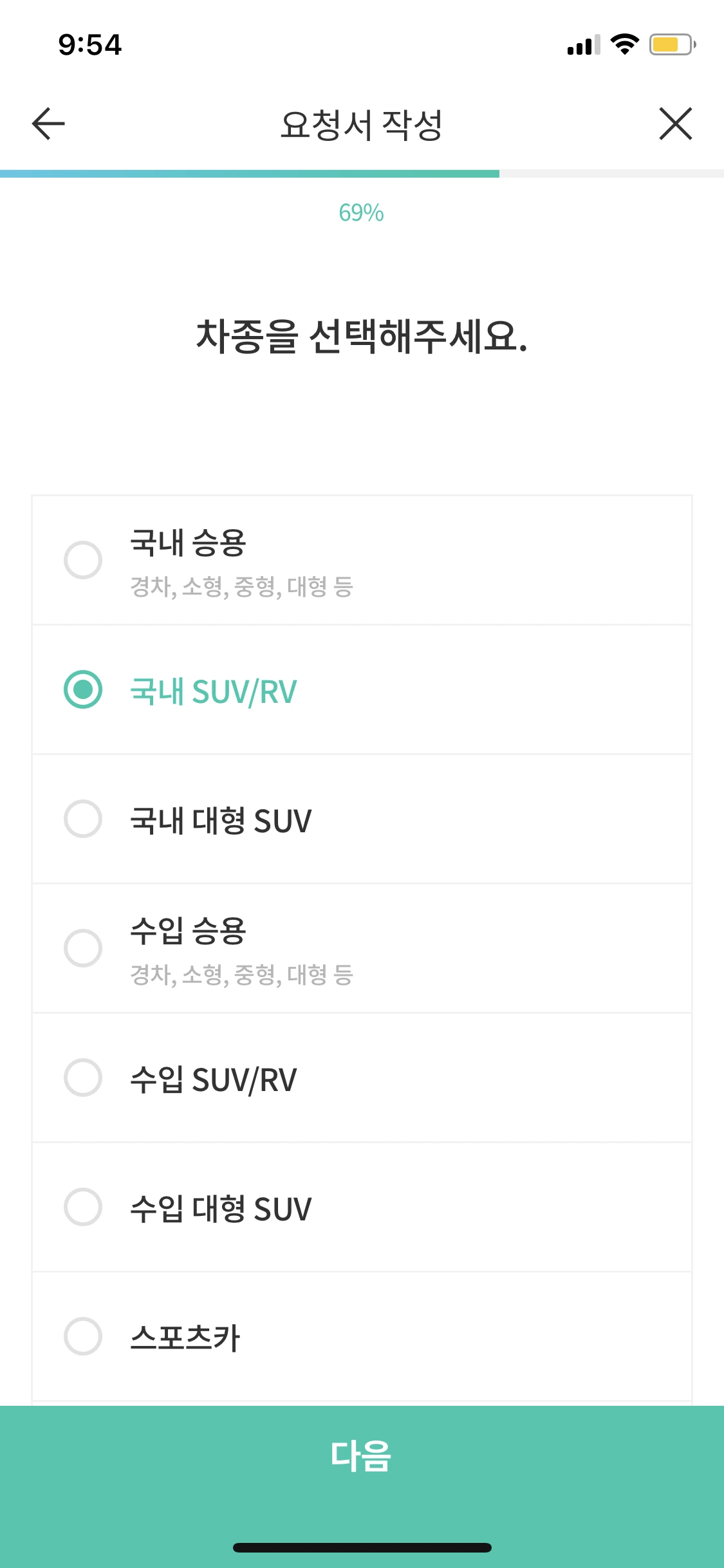Image resolution: width=724 pixels, height=1568 pixels.
Task: Tap the cellular signal icon
Action: coord(581,44)
